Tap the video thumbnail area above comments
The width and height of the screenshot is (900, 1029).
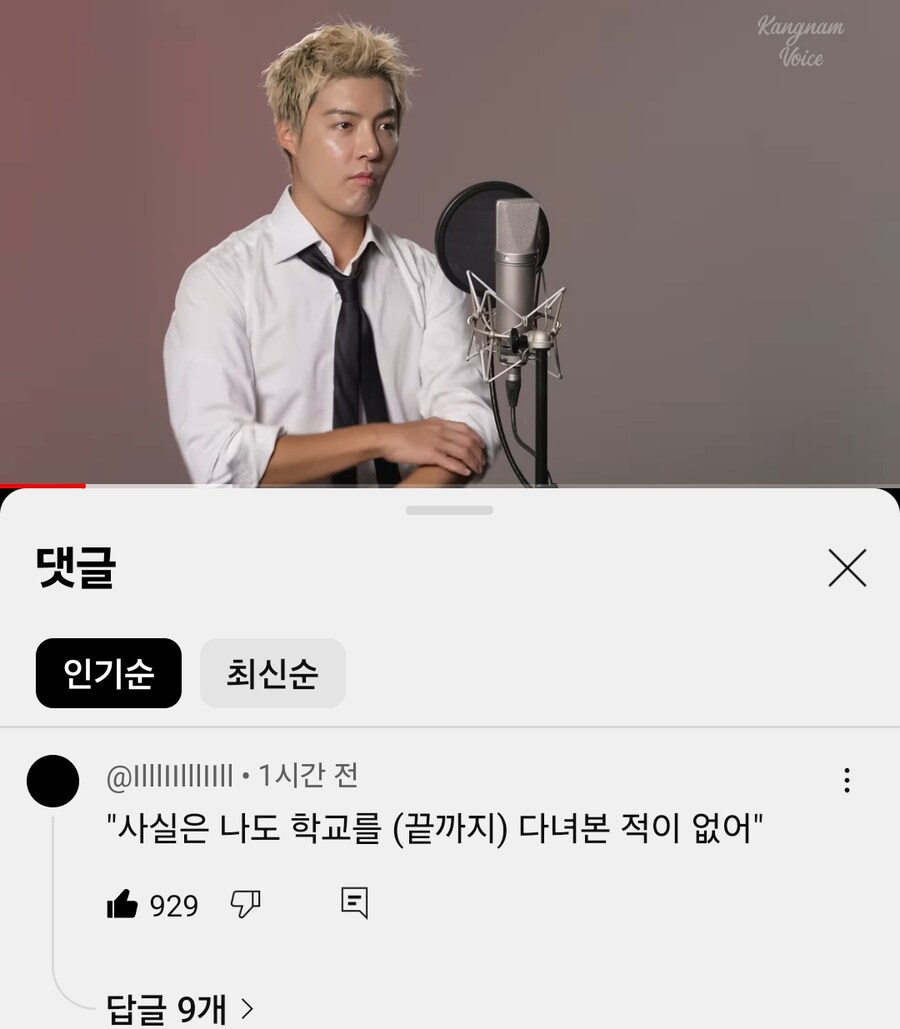tap(450, 240)
